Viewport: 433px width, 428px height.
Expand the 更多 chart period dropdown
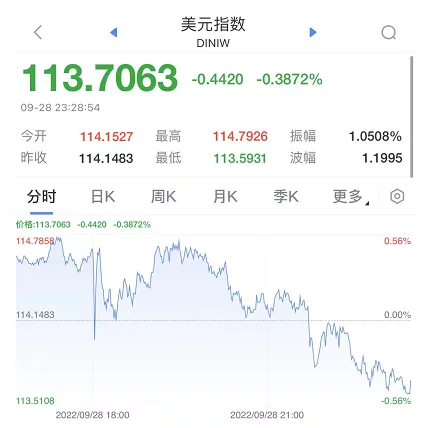(x=351, y=197)
